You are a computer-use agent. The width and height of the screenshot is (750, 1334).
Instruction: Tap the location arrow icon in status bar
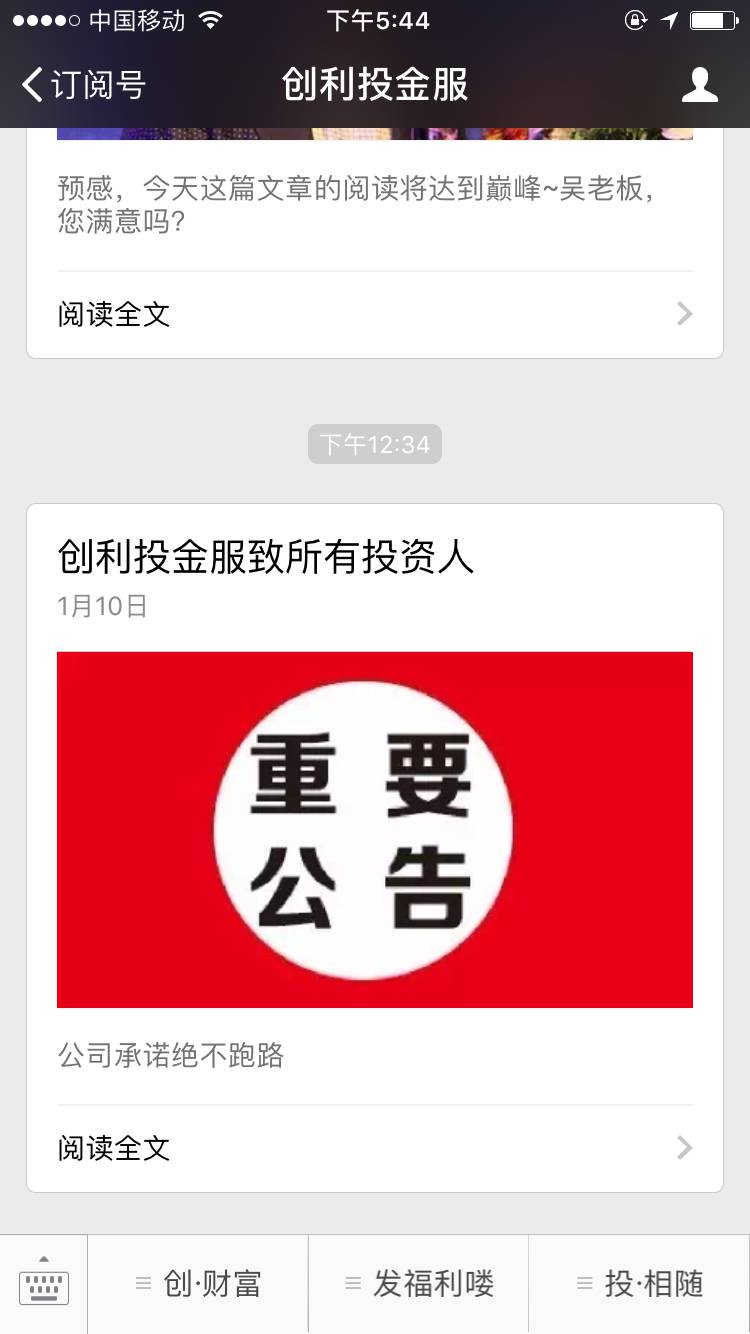coord(671,20)
